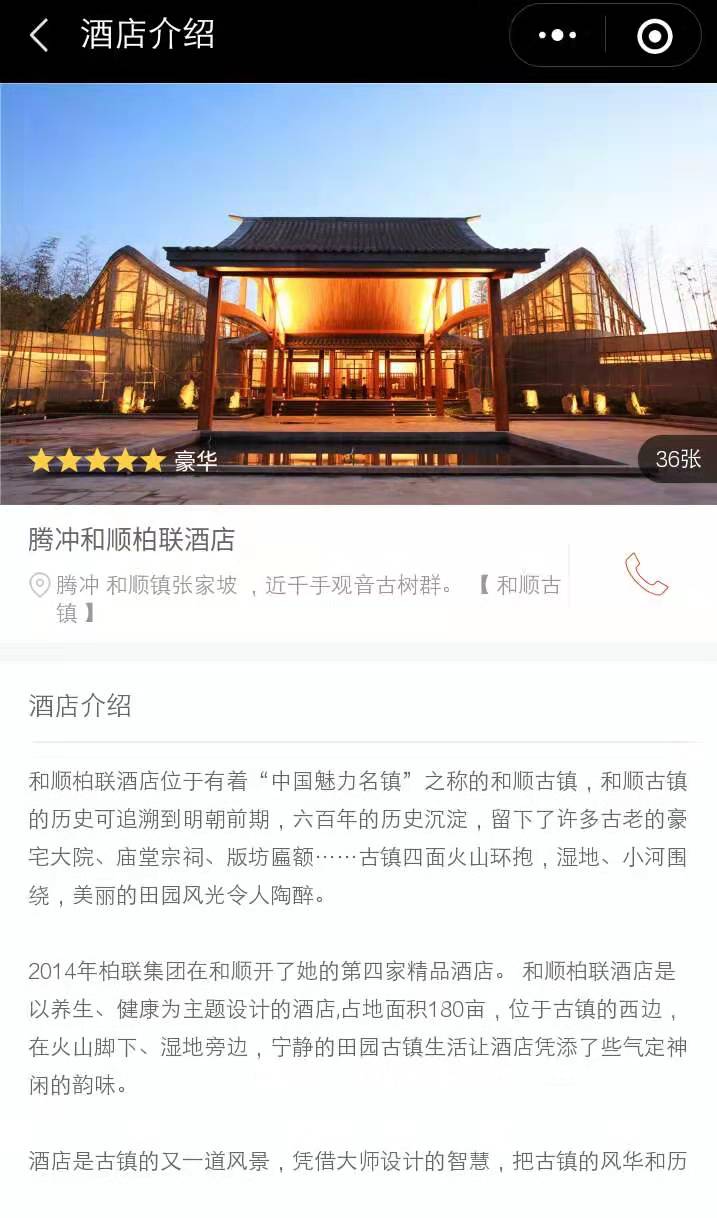Image resolution: width=717 pixels, height=1218 pixels.
Task: Open the hotel photo gallery of 36张
Action: point(677,460)
